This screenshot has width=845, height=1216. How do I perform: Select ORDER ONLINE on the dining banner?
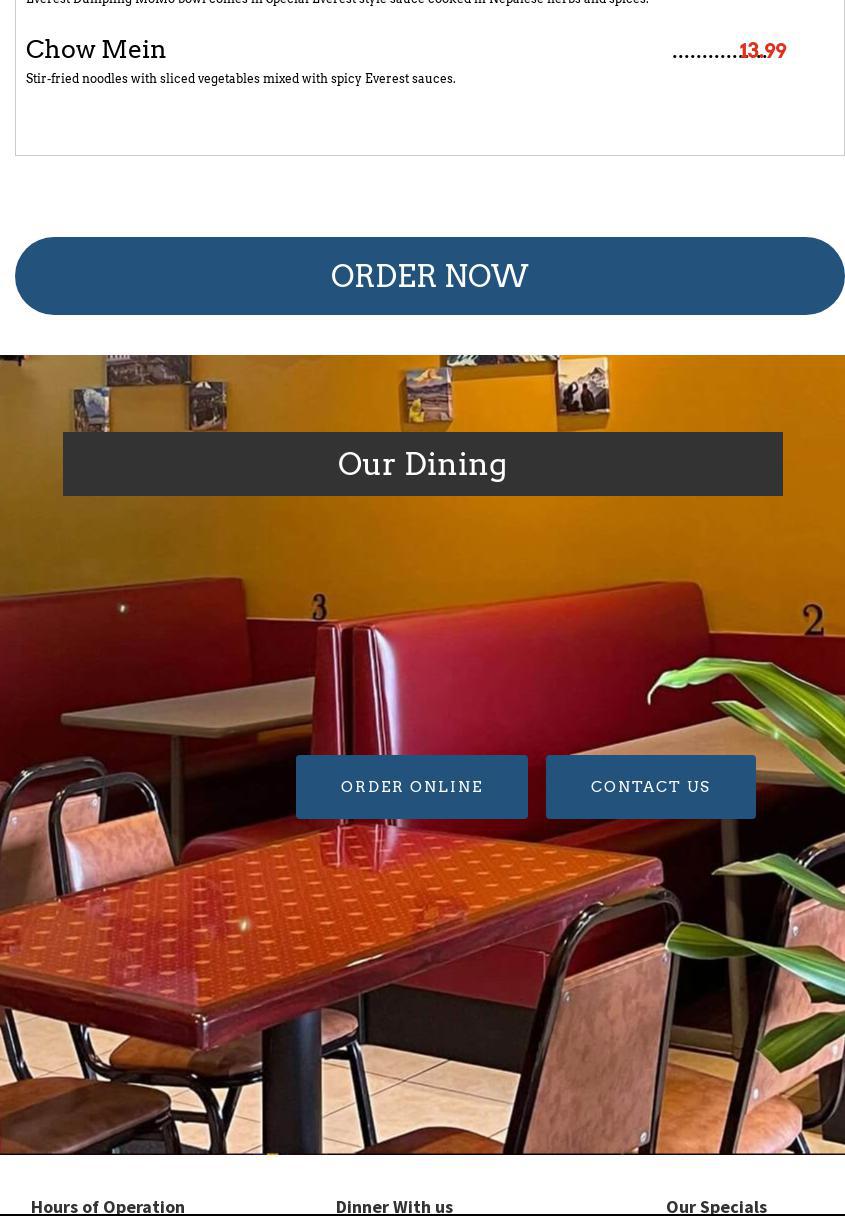411,787
